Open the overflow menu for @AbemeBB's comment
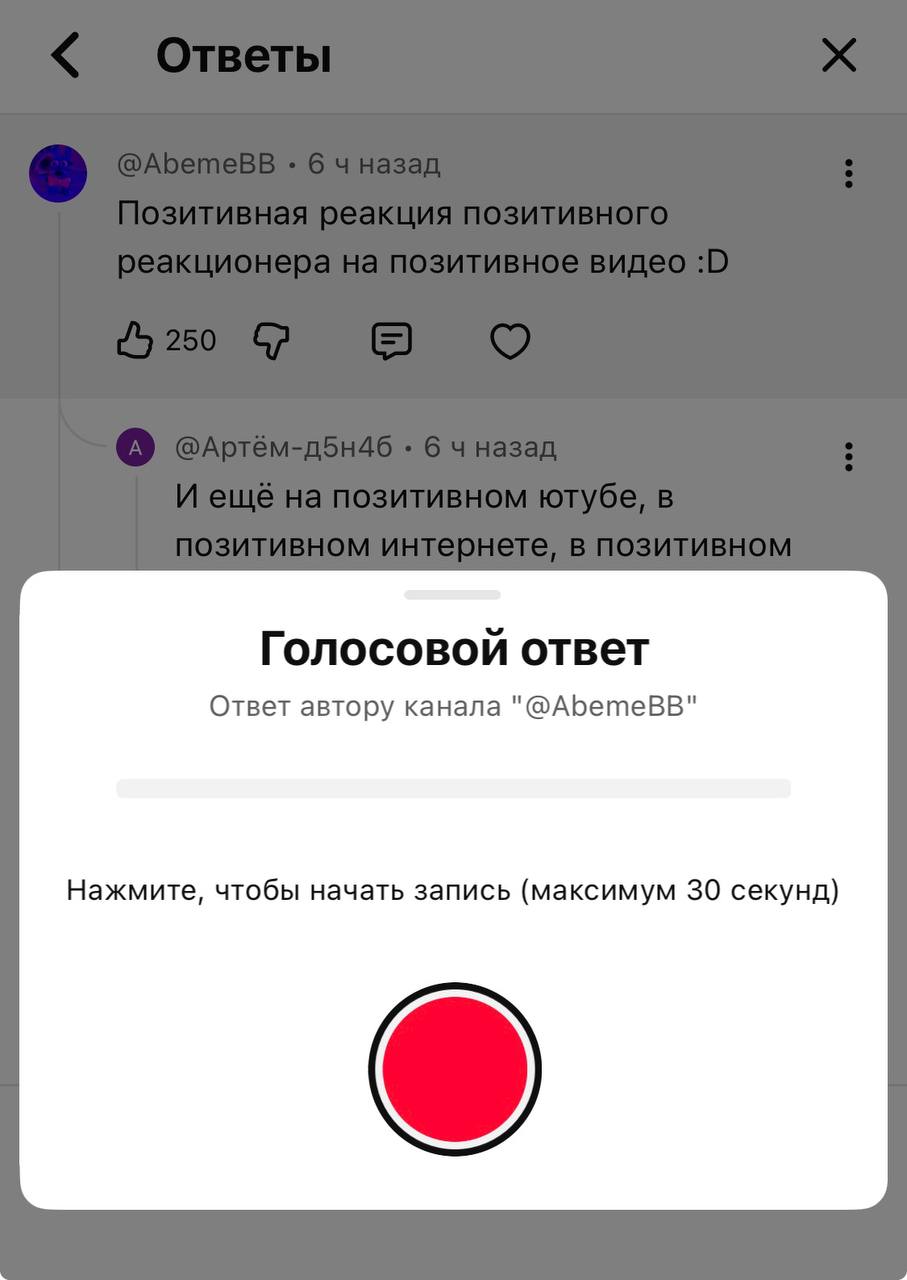 click(848, 174)
